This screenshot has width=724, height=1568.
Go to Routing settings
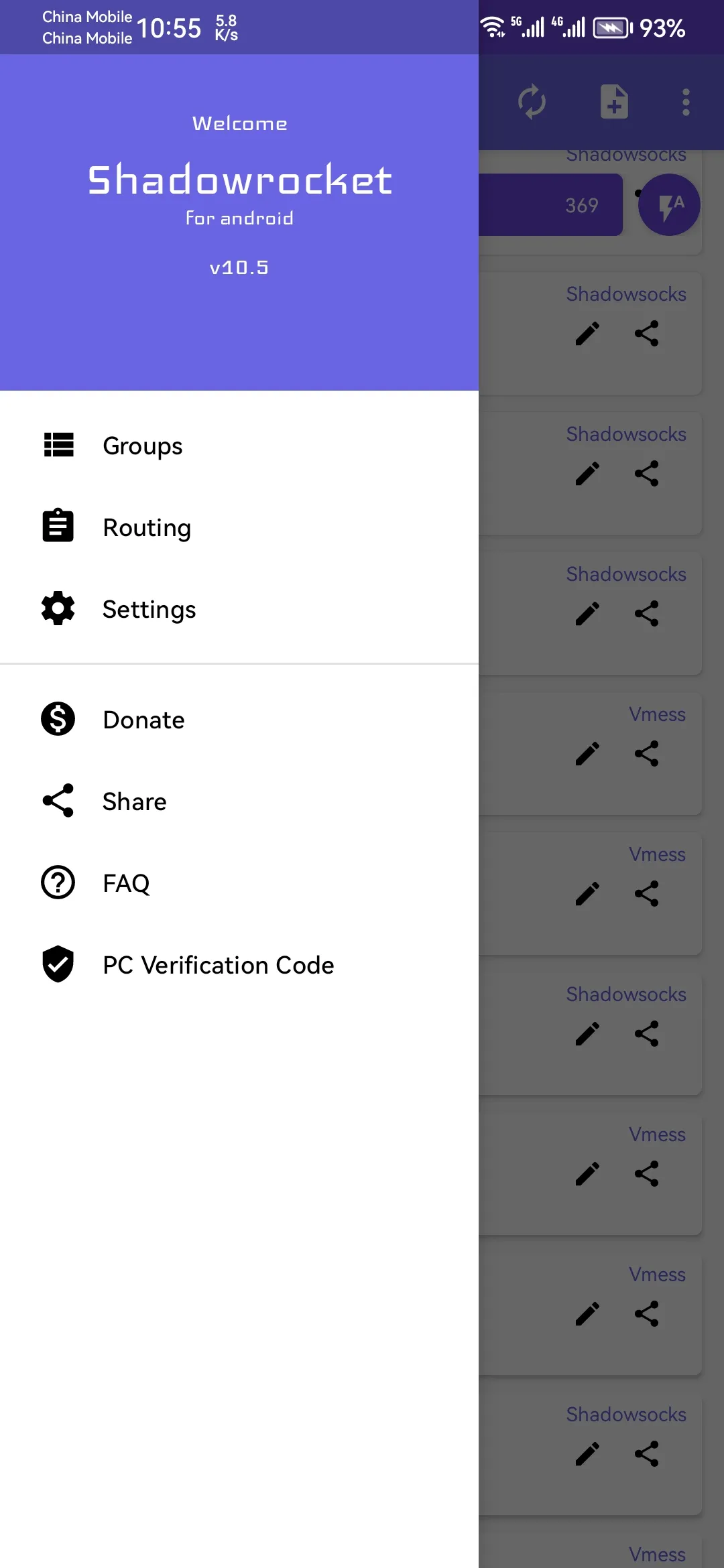(x=146, y=527)
